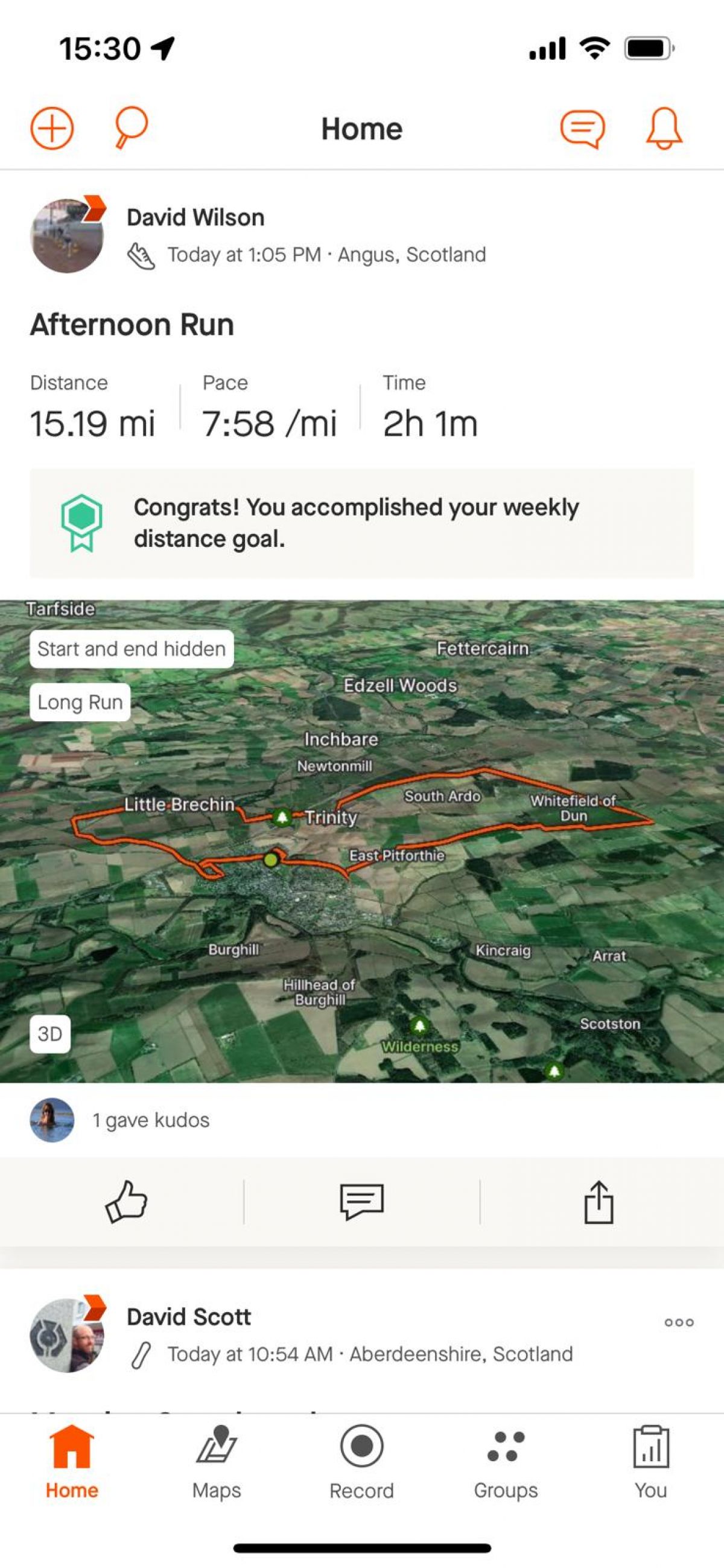Share the Afternoon Run activity

(x=599, y=1202)
